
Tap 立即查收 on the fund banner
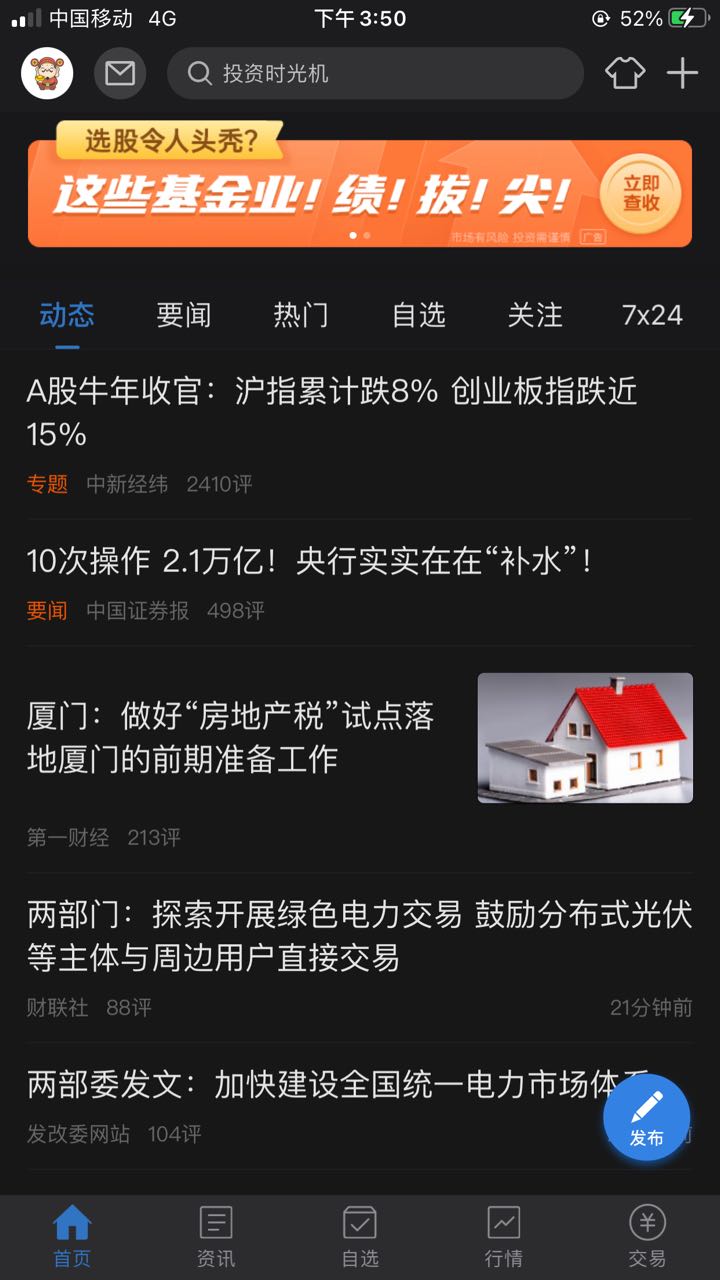pyautogui.click(x=641, y=194)
